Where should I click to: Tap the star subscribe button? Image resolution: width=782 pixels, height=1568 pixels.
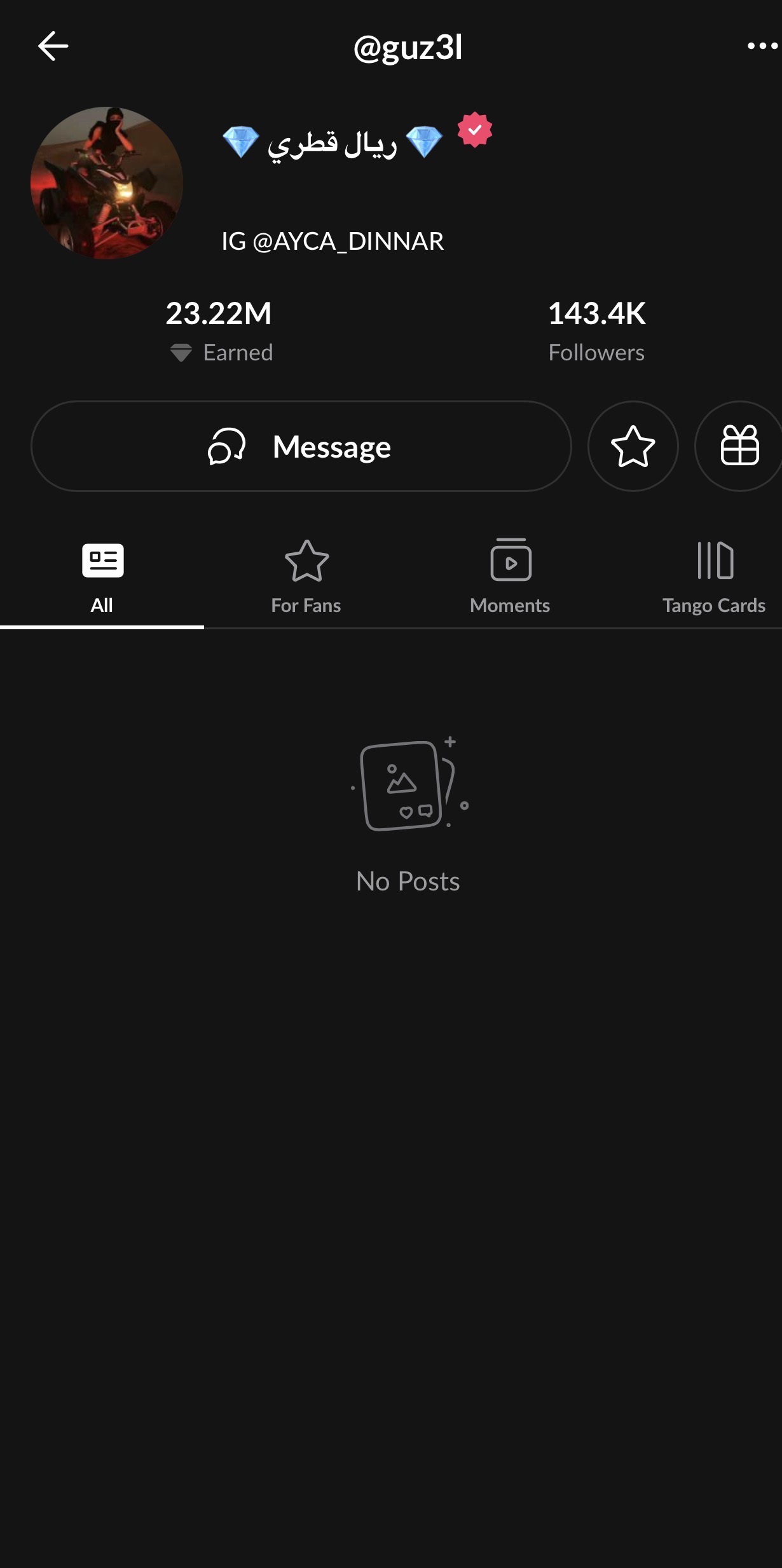[x=633, y=446]
